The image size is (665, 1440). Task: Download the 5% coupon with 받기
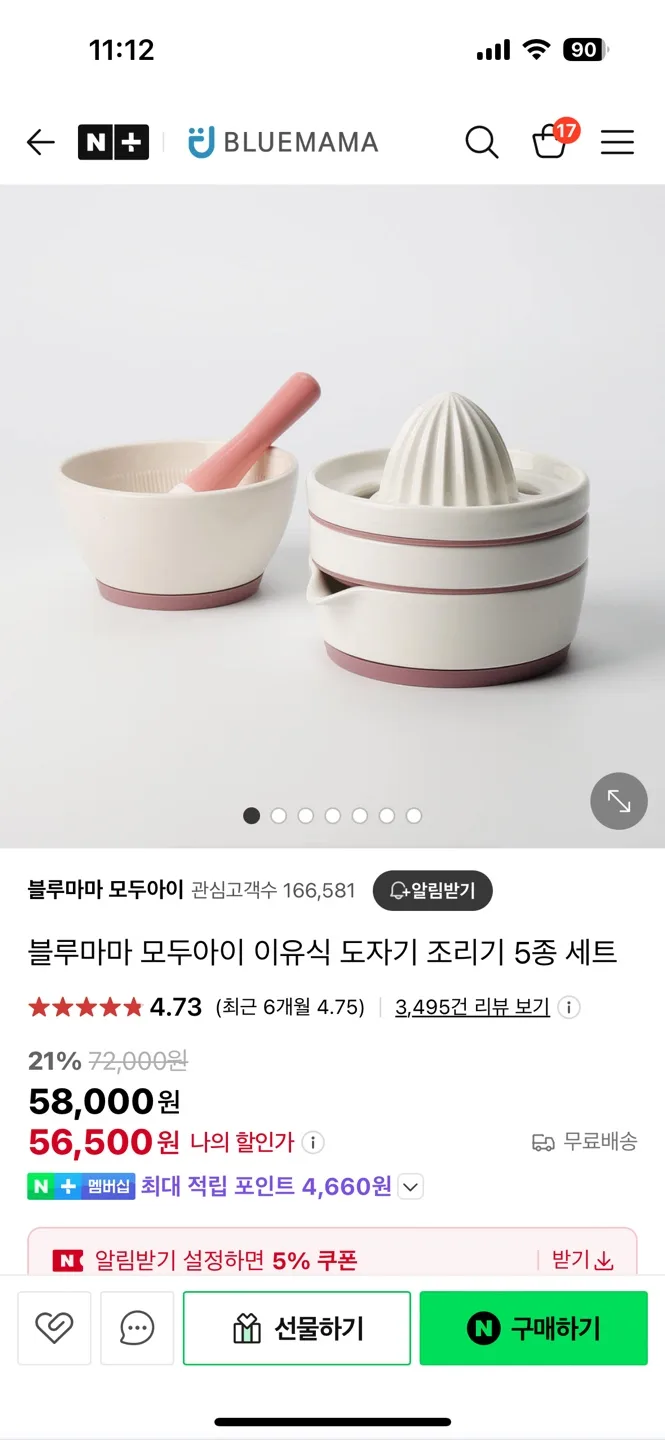pyautogui.click(x=583, y=1260)
